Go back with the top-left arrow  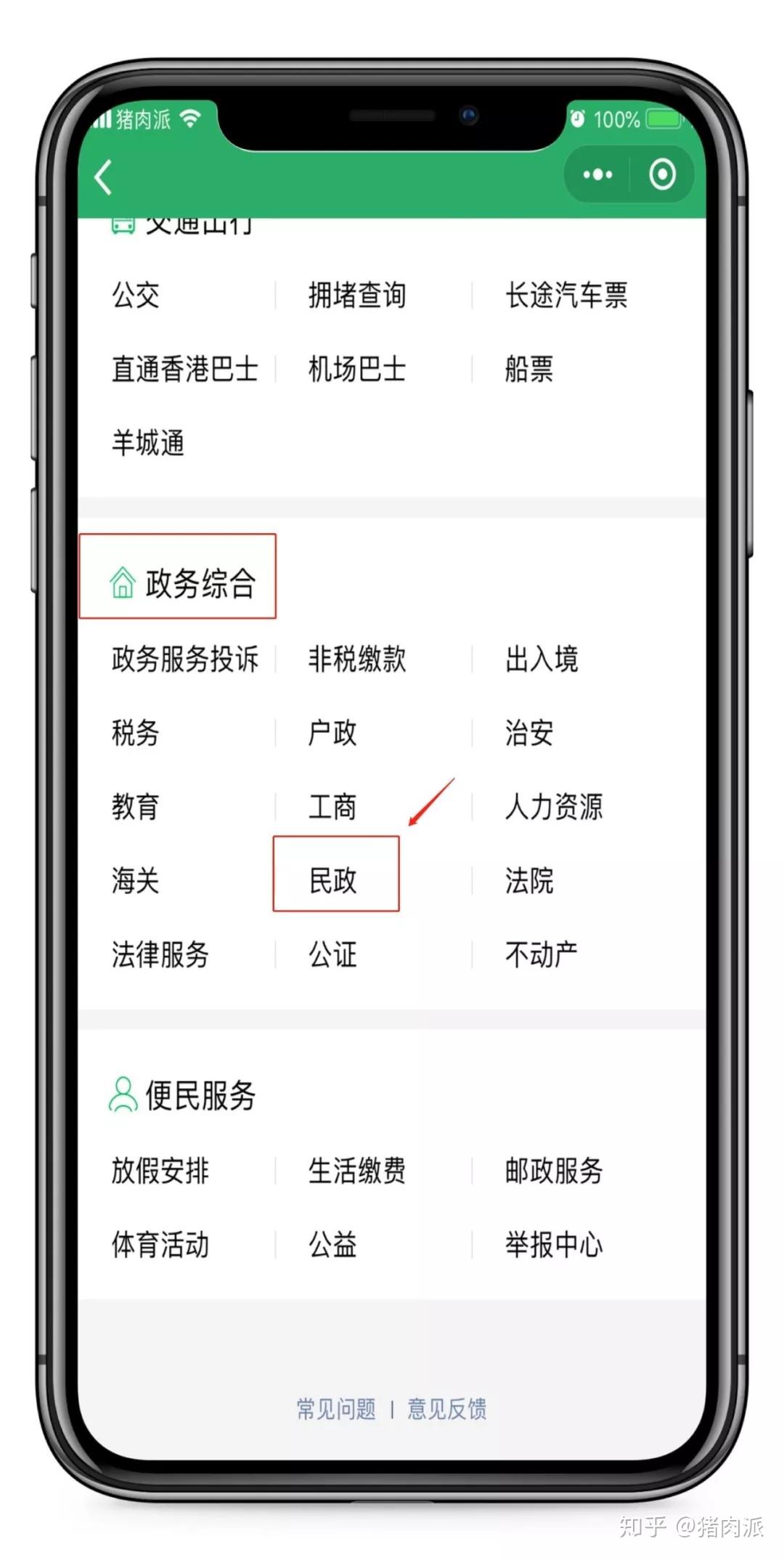tap(104, 176)
